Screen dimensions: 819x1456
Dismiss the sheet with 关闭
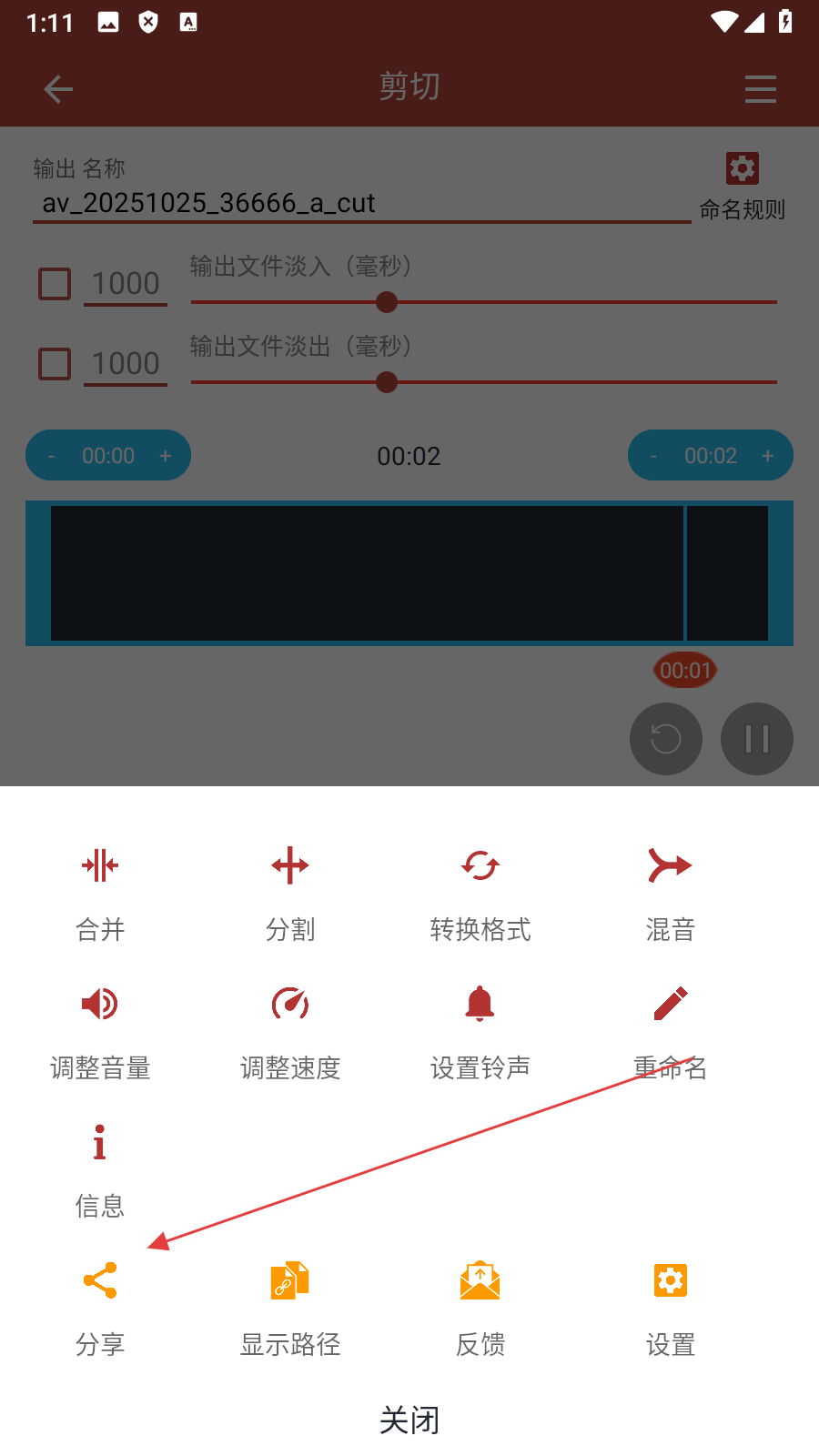click(409, 1420)
